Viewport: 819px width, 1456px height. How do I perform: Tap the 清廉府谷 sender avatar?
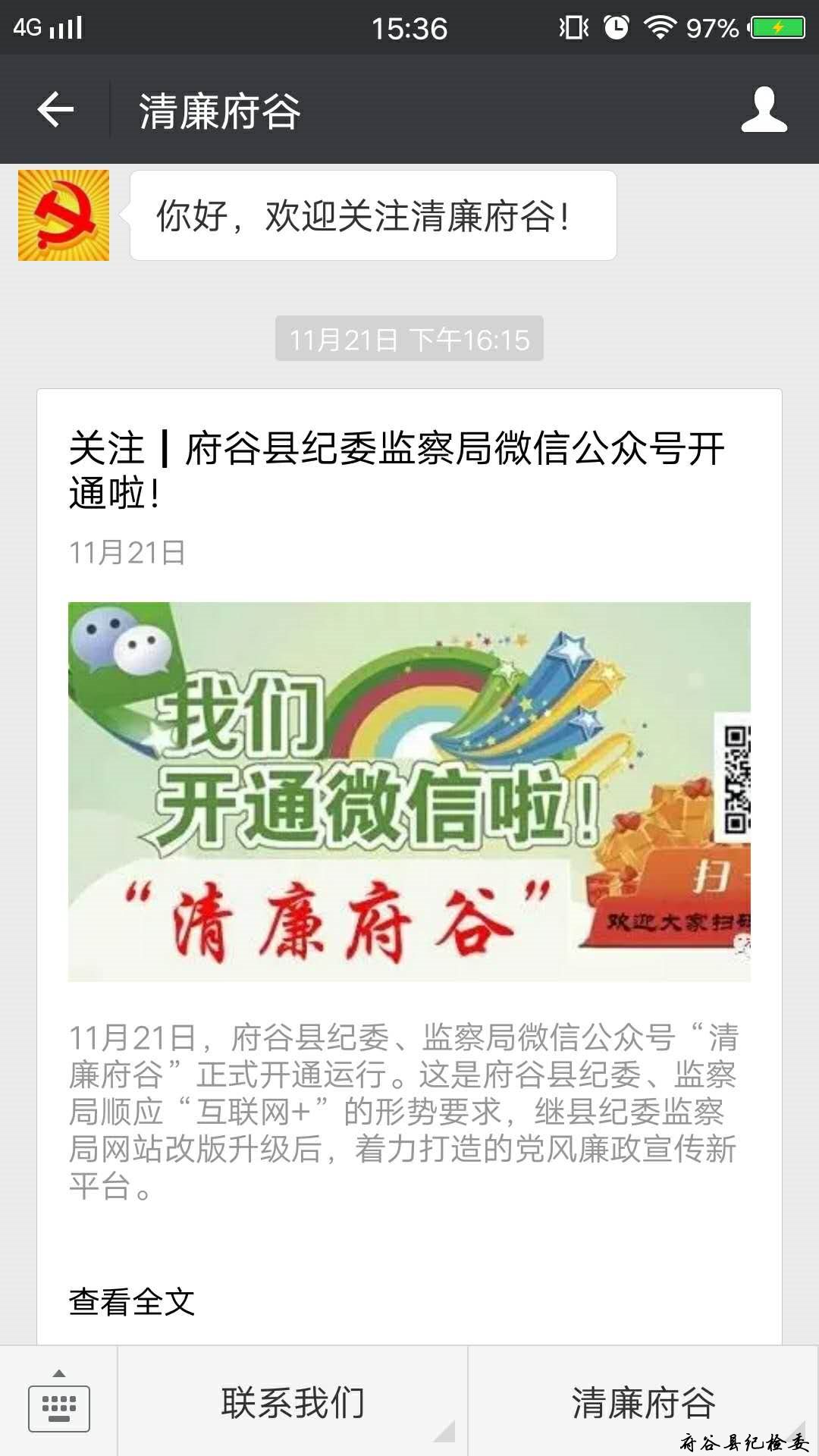tap(64, 215)
